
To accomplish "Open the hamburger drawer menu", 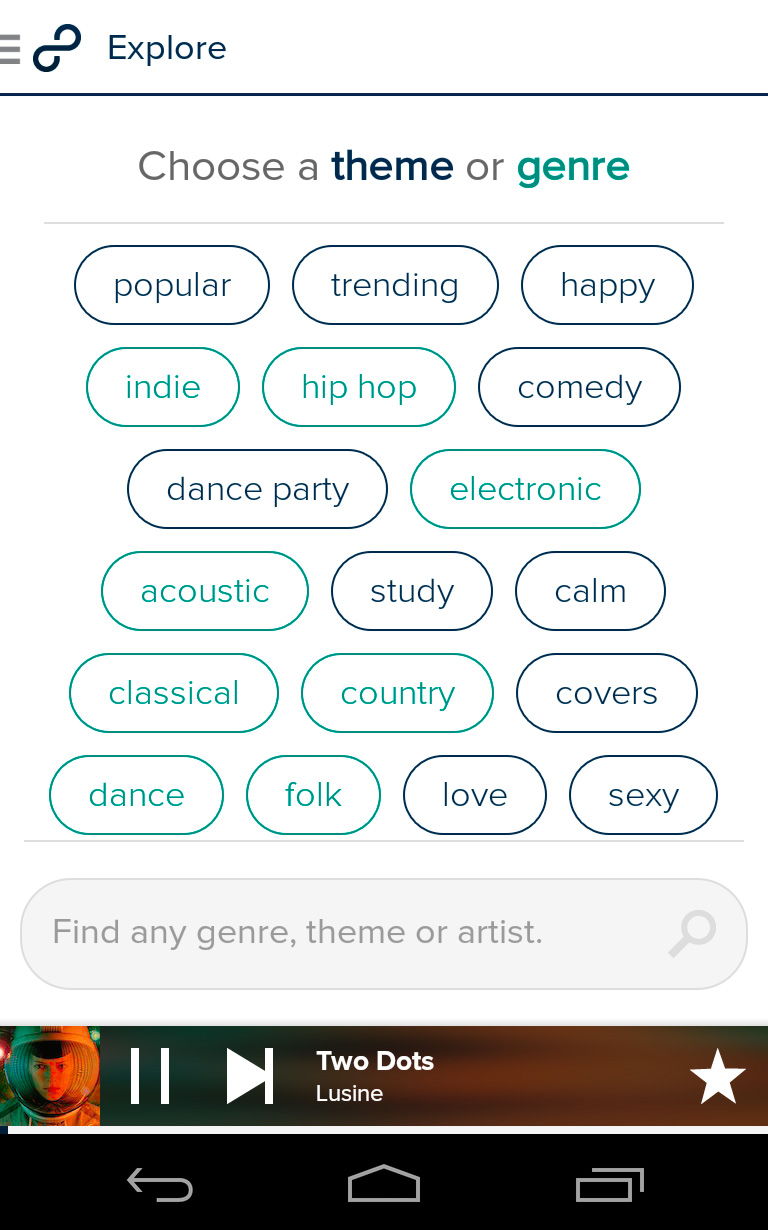I will tap(10, 48).
